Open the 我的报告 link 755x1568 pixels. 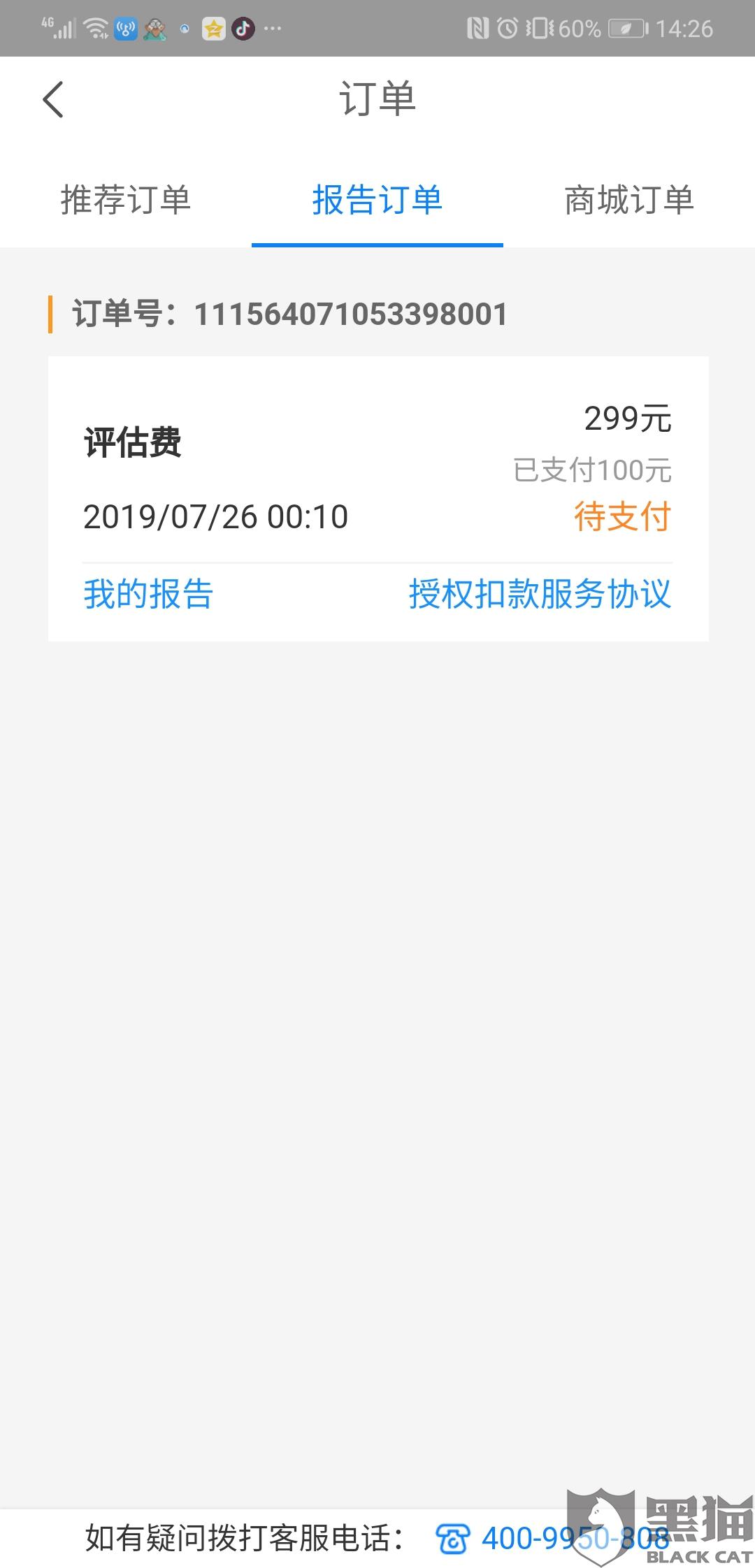pyautogui.click(x=148, y=595)
